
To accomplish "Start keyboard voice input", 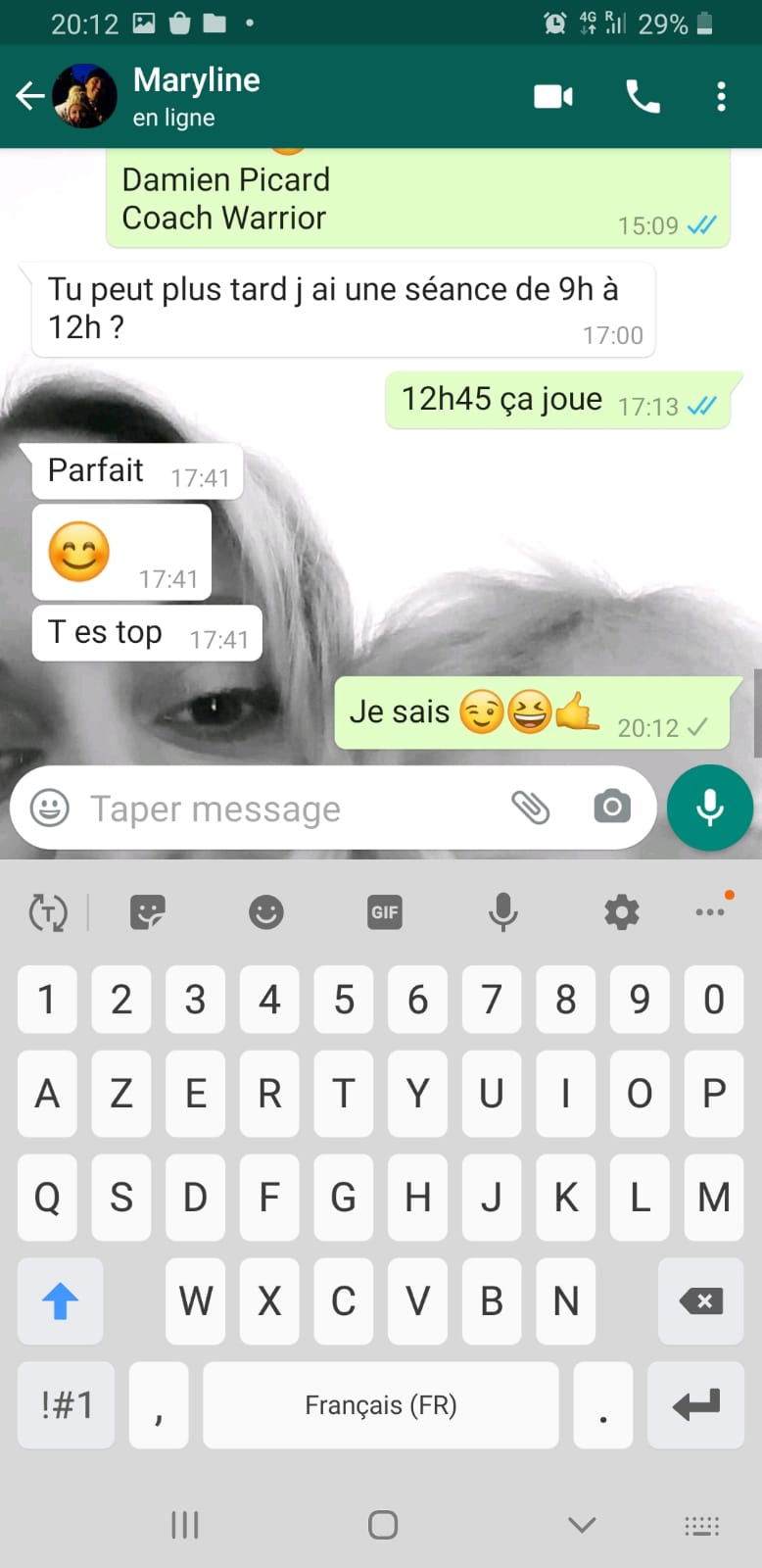I will coord(503,912).
